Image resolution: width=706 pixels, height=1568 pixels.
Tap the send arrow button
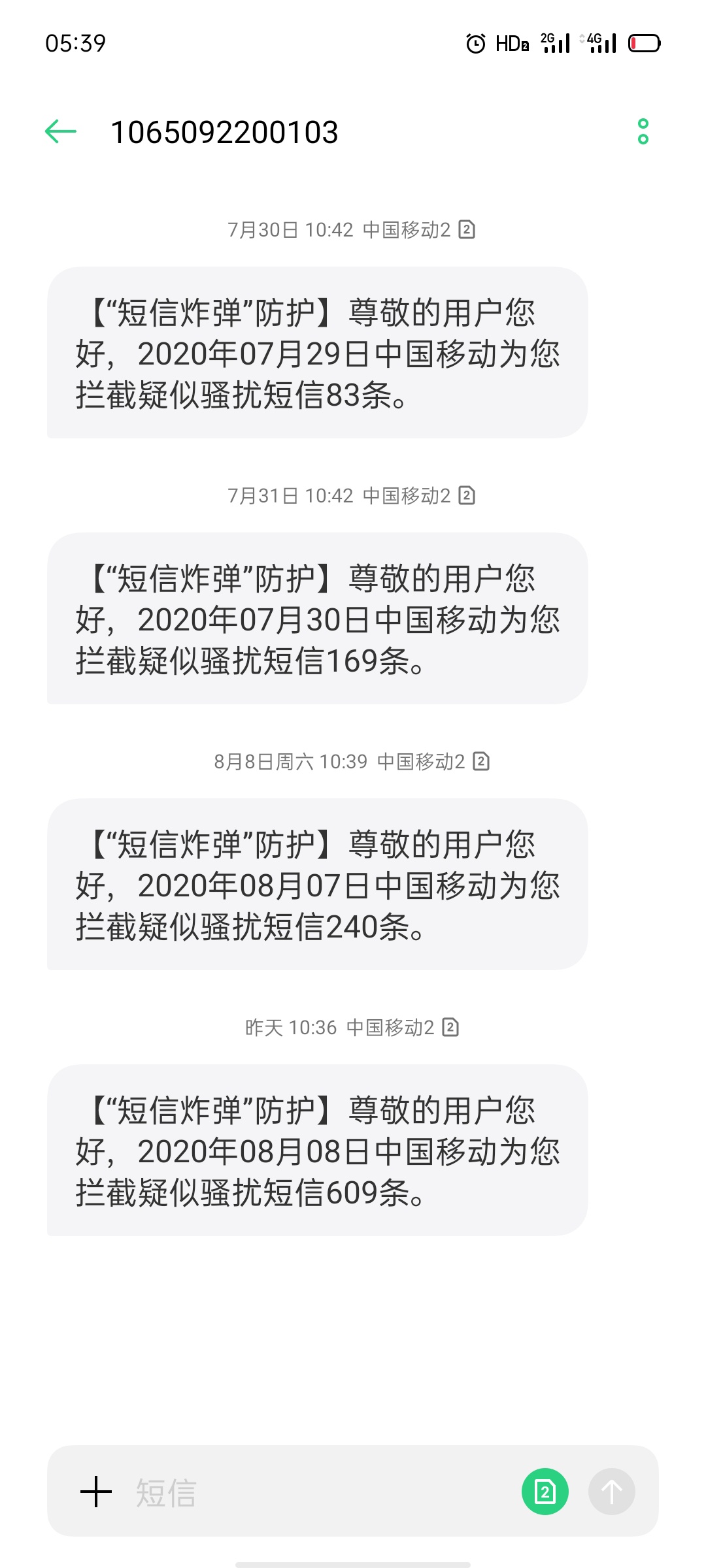612,1492
